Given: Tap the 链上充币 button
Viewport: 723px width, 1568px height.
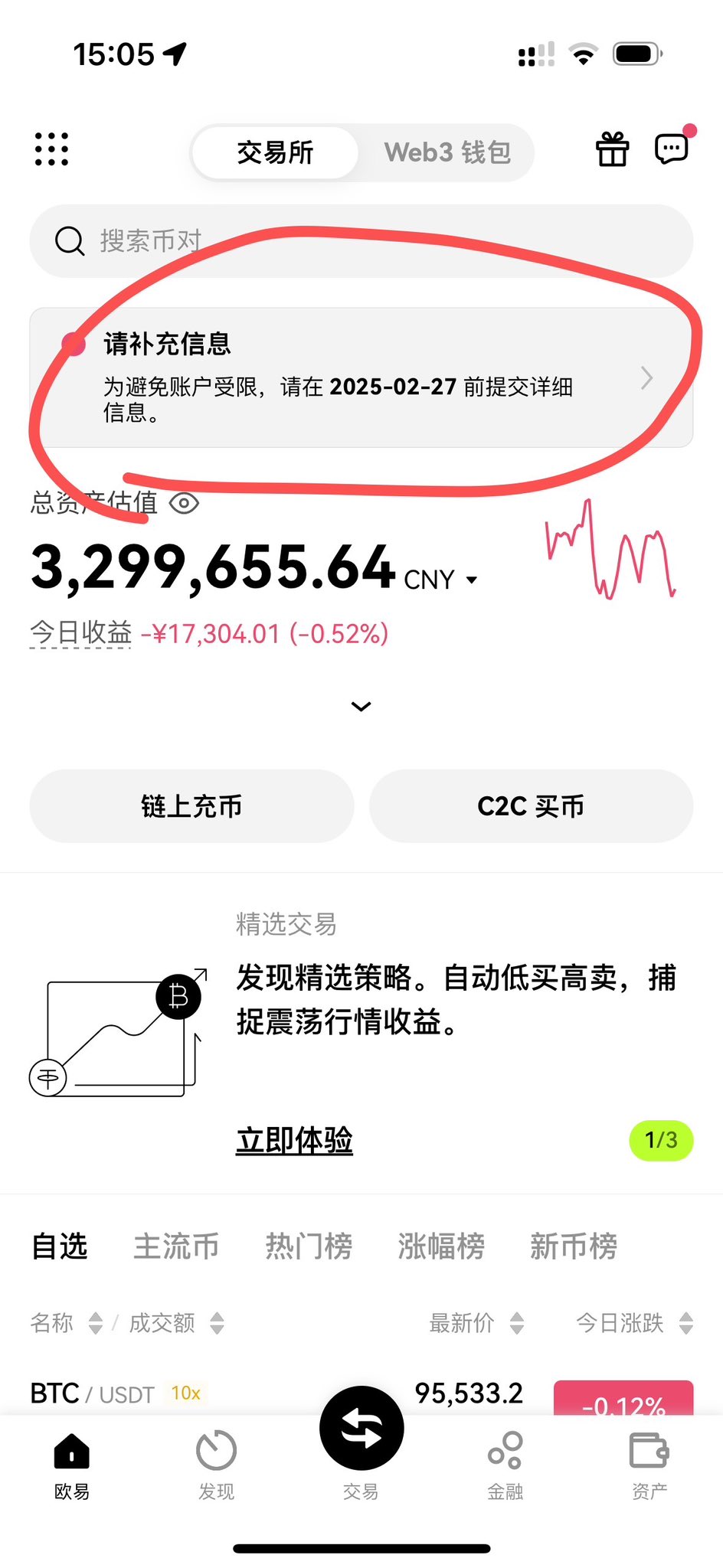Looking at the screenshot, I should click(x=191, y=806).
